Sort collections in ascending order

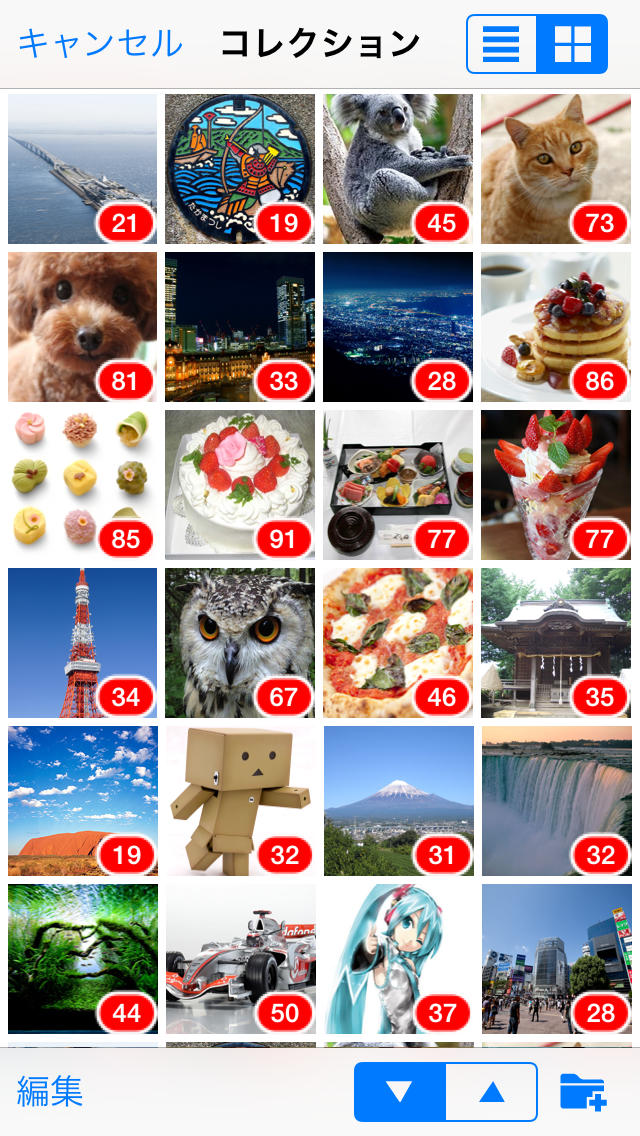click(x=491, y=1091)
